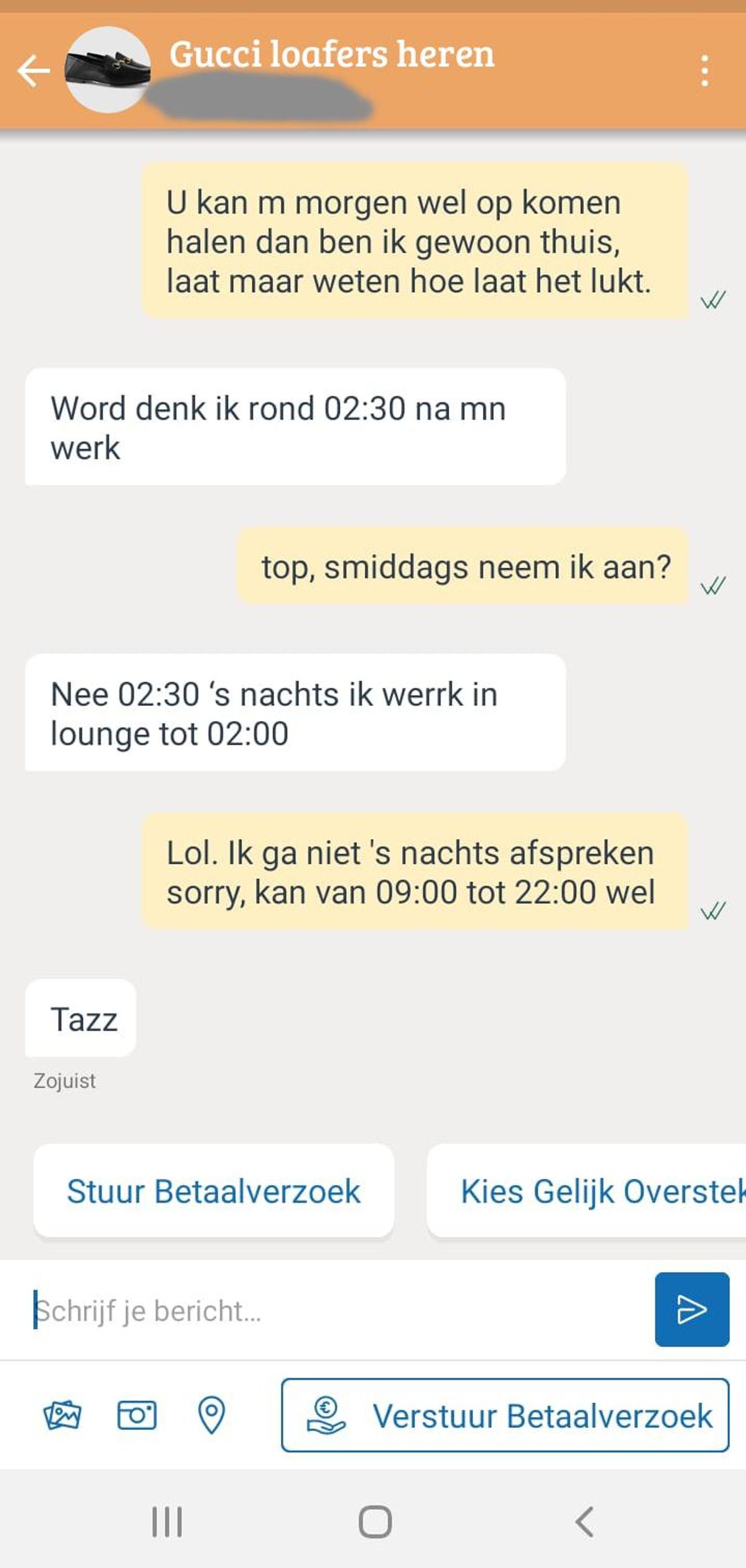Tap the Stuur Betaalverzoek chip
The image size is (746, 1568).
click(213, 1191)
